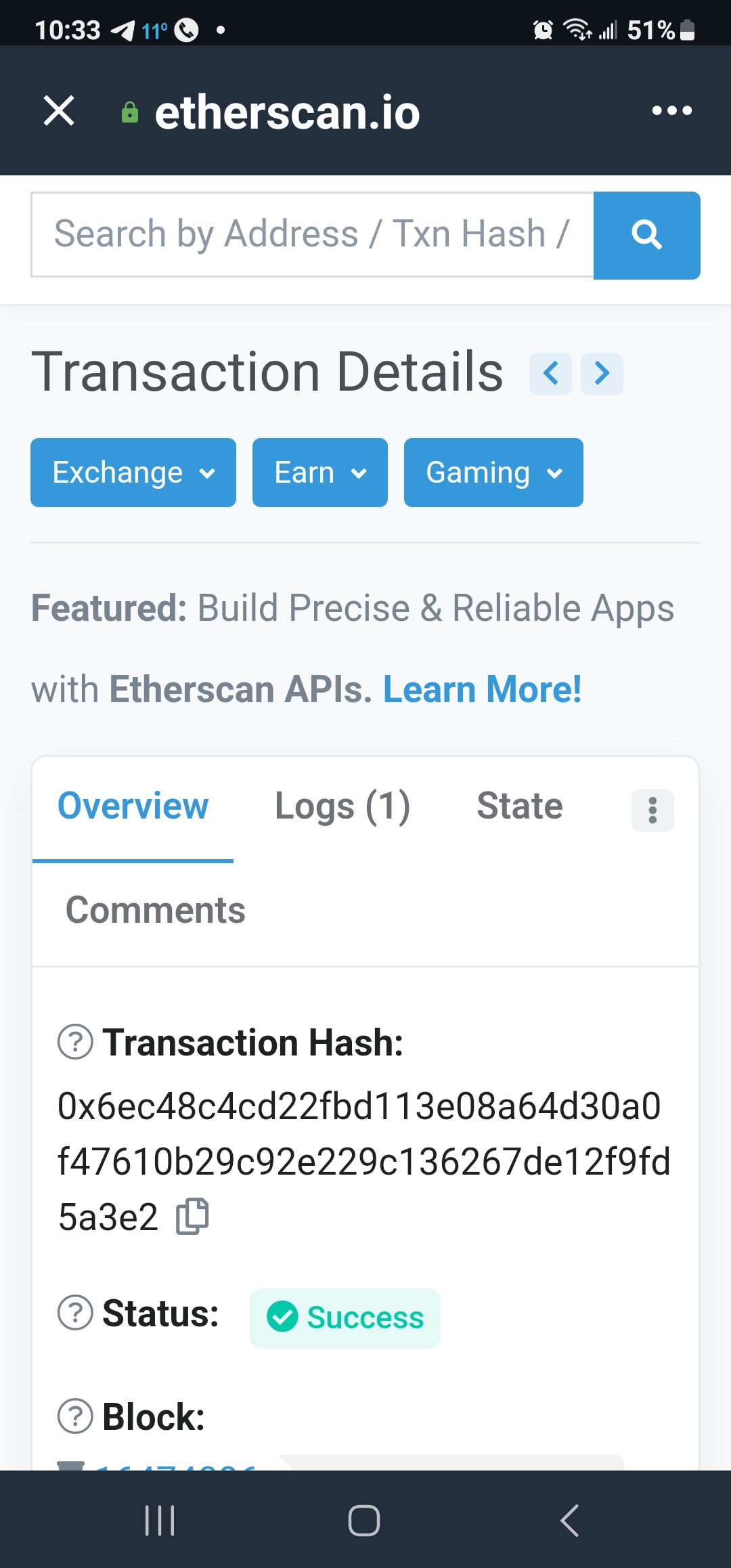Open the Learn More! link
The height and width of the screenshot is (1568, 731).
click(x=483, y=689)
